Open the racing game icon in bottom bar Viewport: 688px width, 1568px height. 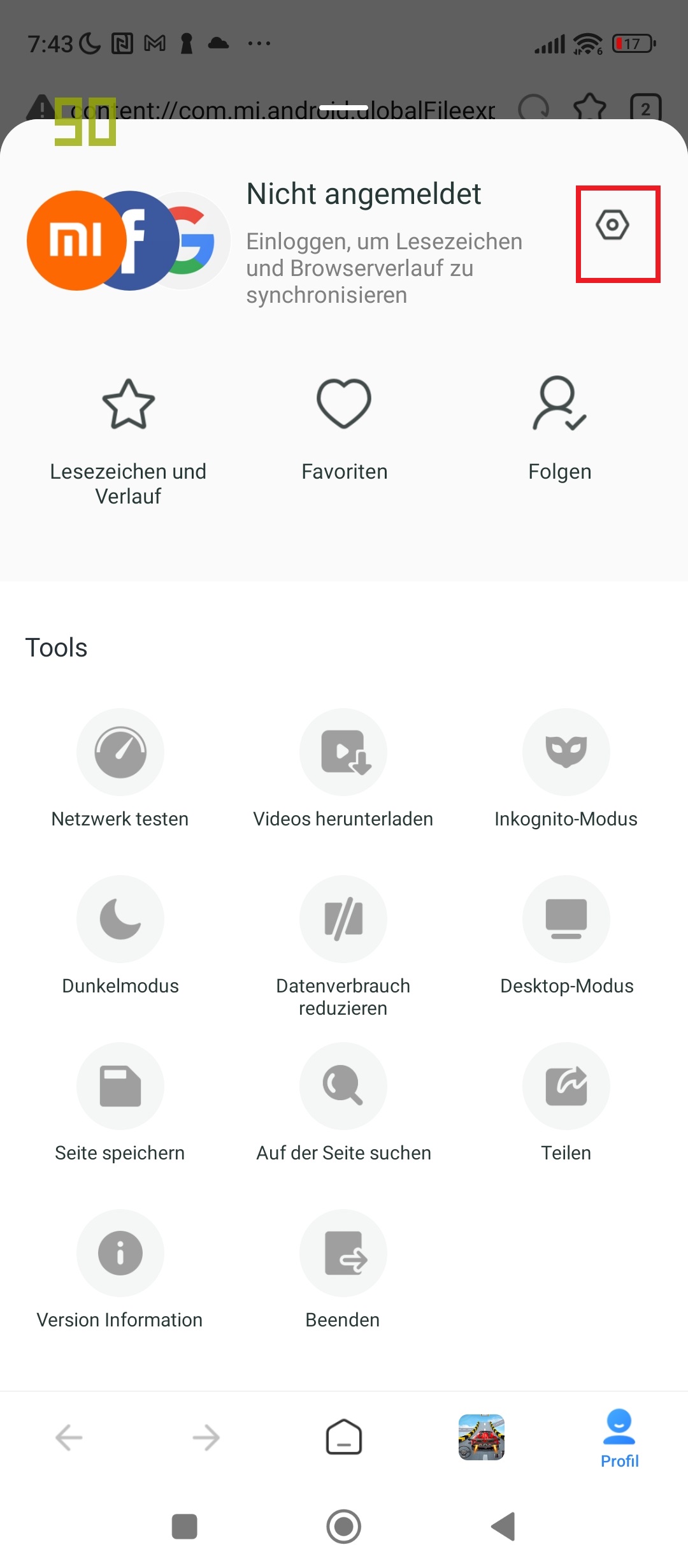(482, 1437)
